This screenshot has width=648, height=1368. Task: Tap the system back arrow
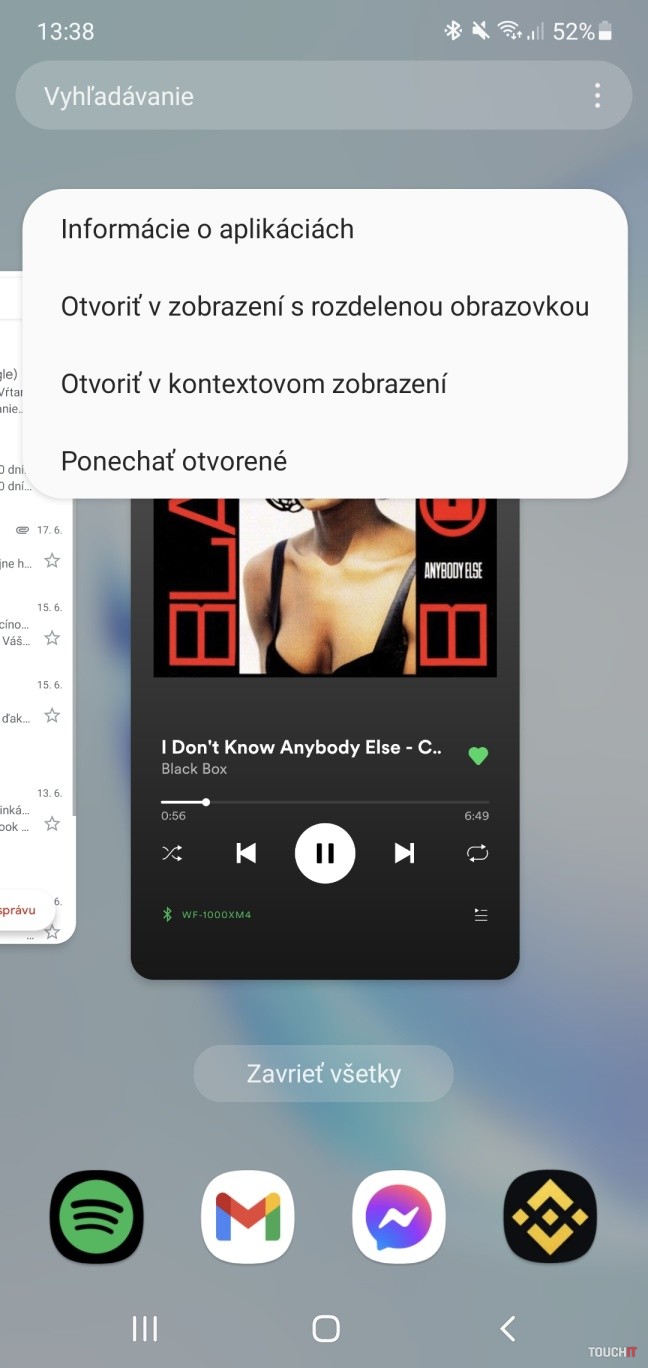coord(507,1328)
